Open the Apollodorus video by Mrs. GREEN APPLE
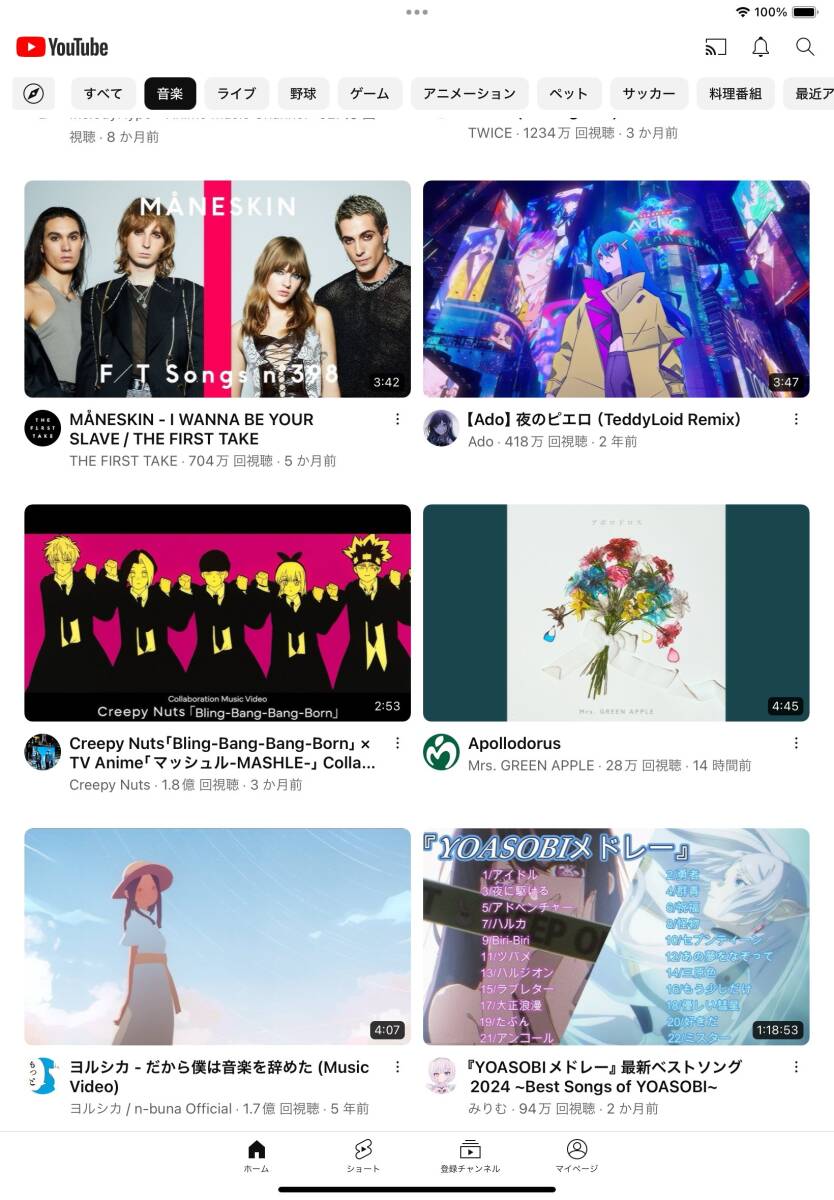 coord(616,612)
